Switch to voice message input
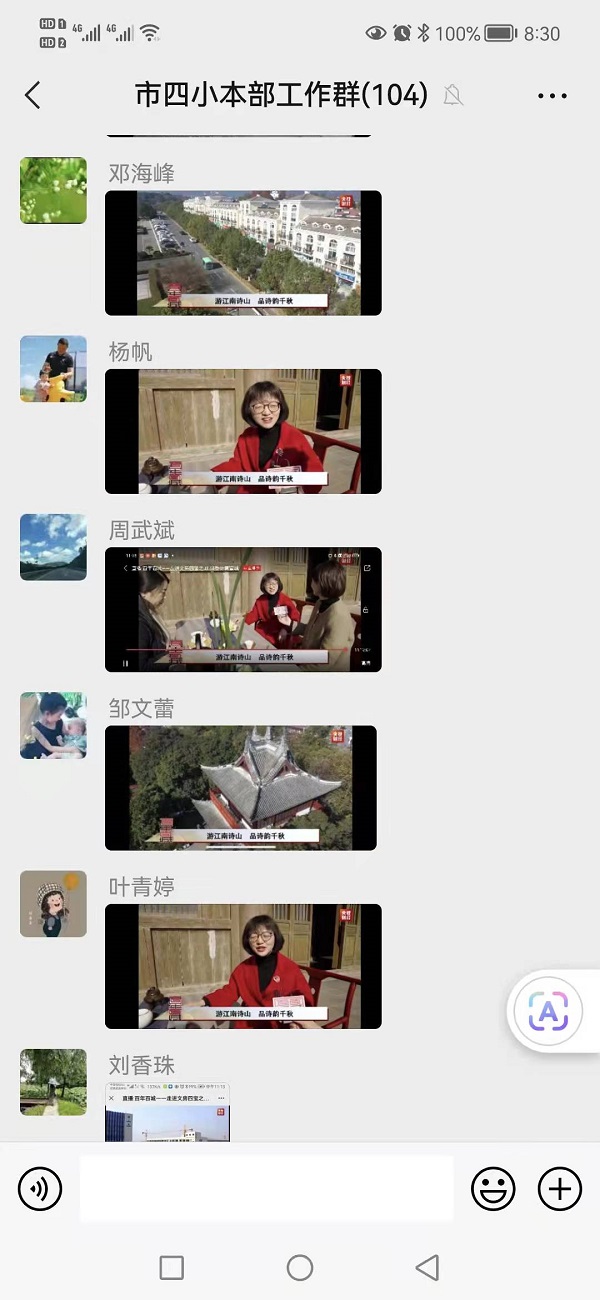 click(40, 1189)
